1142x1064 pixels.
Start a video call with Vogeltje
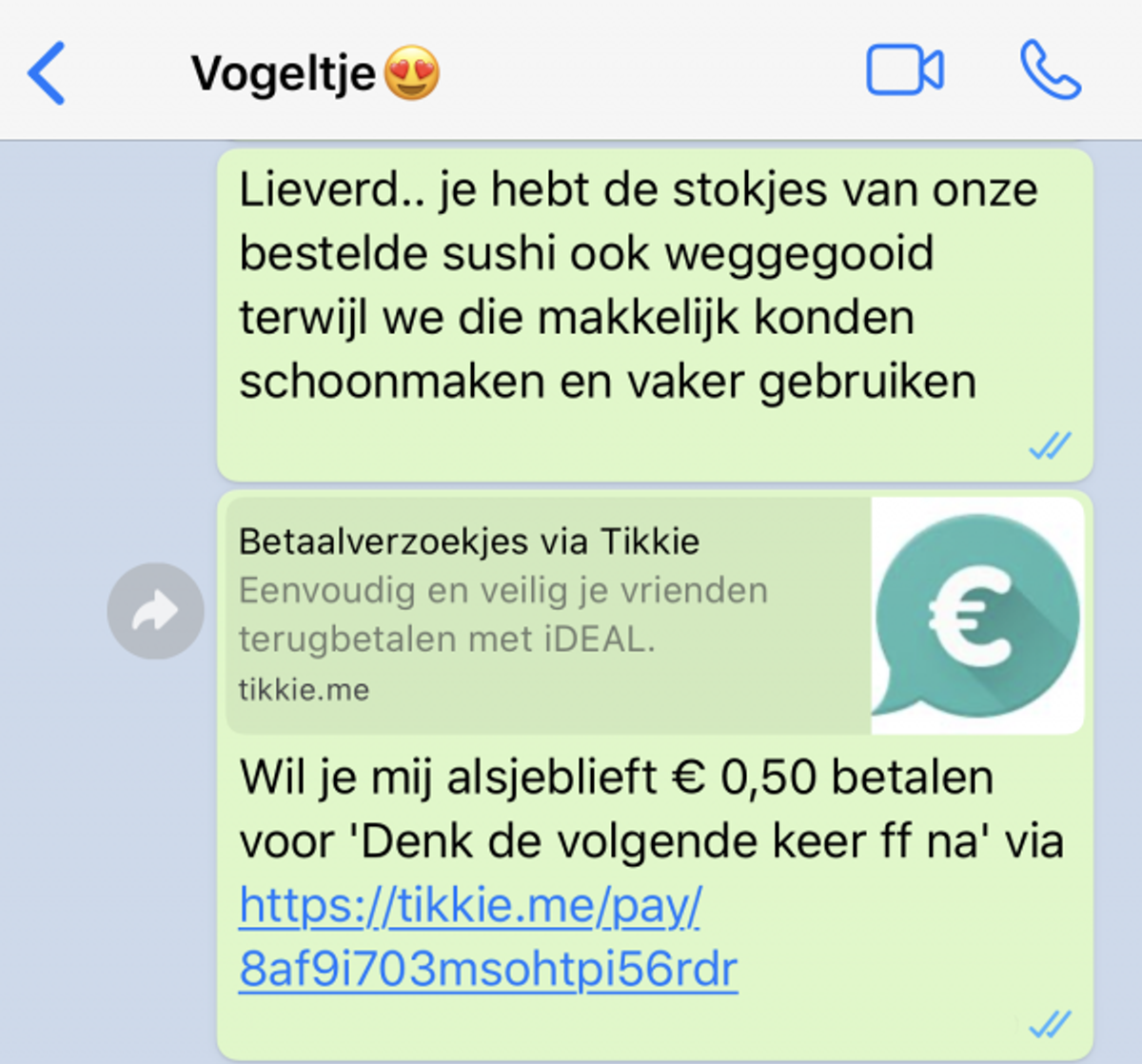click(904, 70)
